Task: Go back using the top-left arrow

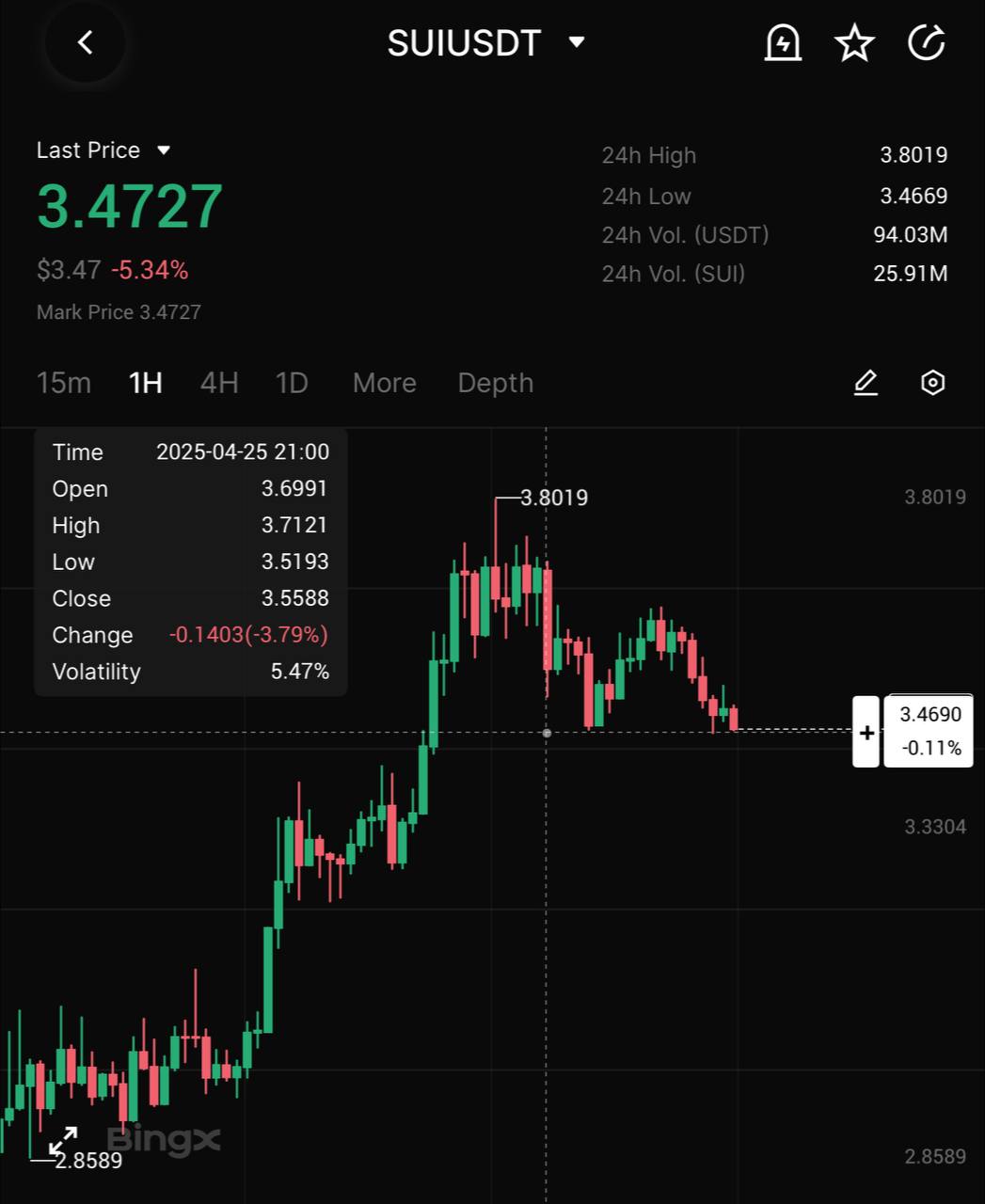Action: pos(85,42)
